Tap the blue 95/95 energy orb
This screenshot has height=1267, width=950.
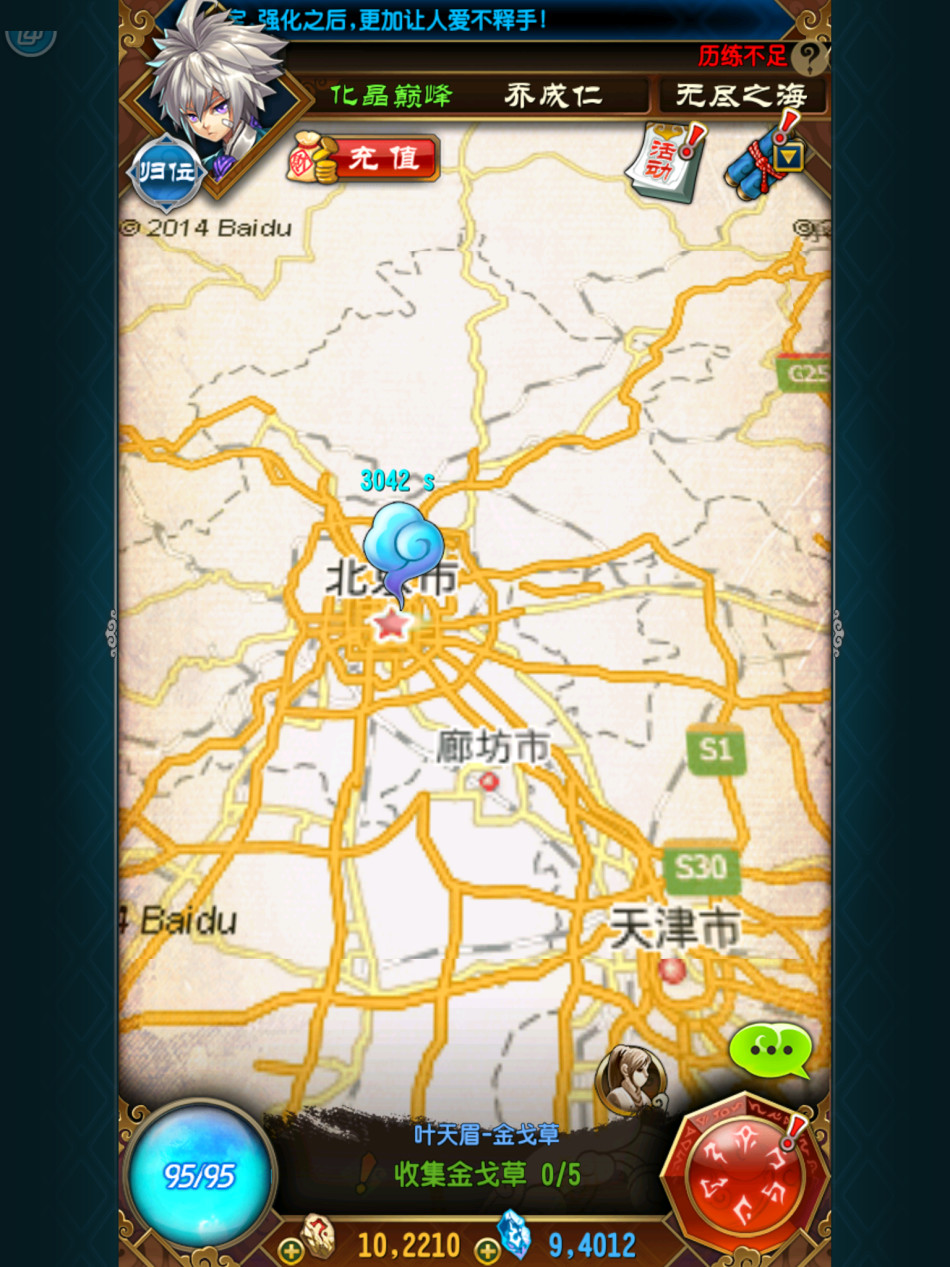click(x=200, y=1175)
